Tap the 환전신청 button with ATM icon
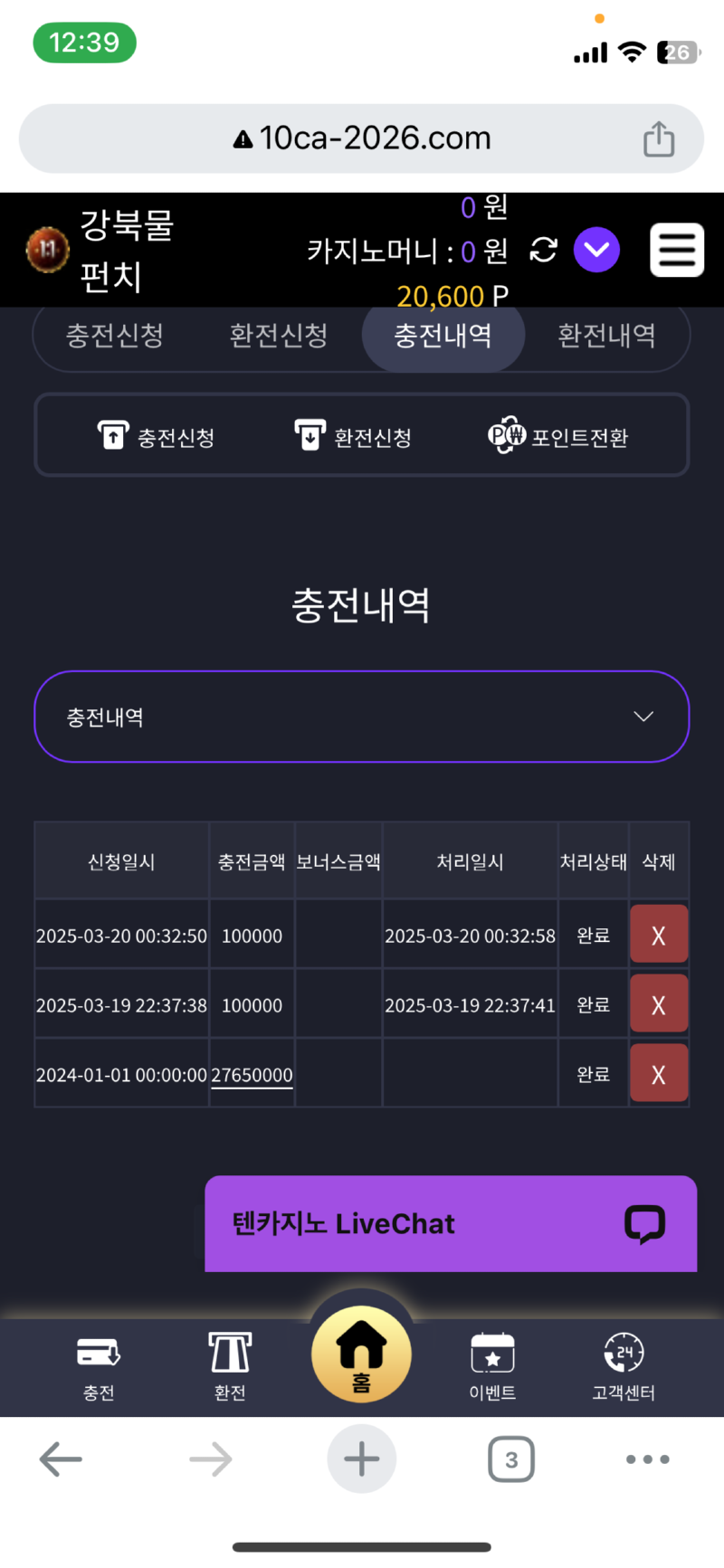The image size is (724, 1568). [x=353, y=436]
